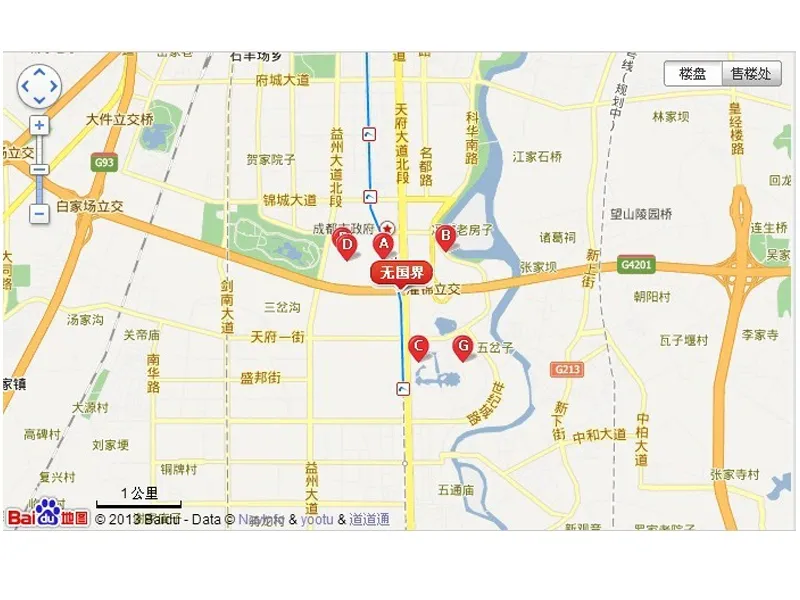The width and height of the screenshot is (800, 600).
Task: Select map marker D
Action: 346,243
